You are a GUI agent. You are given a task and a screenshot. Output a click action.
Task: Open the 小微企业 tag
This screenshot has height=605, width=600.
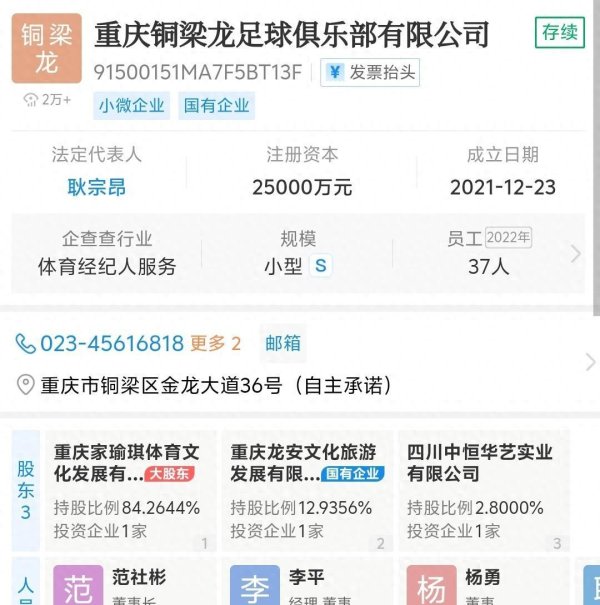click(132, 106)
